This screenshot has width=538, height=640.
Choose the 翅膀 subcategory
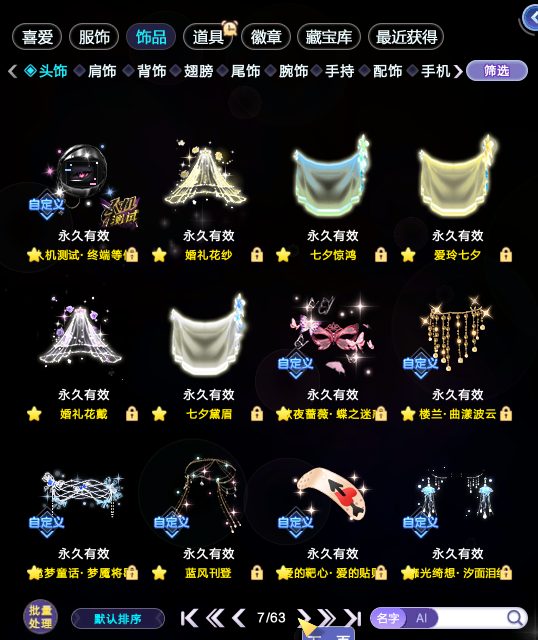point(198,71)
